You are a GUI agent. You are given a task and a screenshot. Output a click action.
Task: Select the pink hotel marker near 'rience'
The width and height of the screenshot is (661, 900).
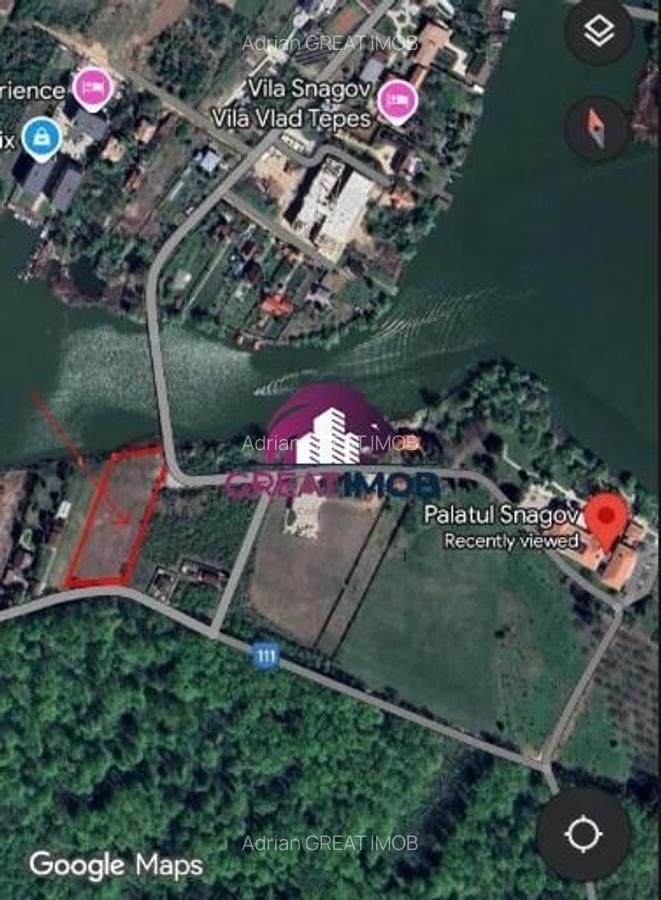(x=94, y=86)
